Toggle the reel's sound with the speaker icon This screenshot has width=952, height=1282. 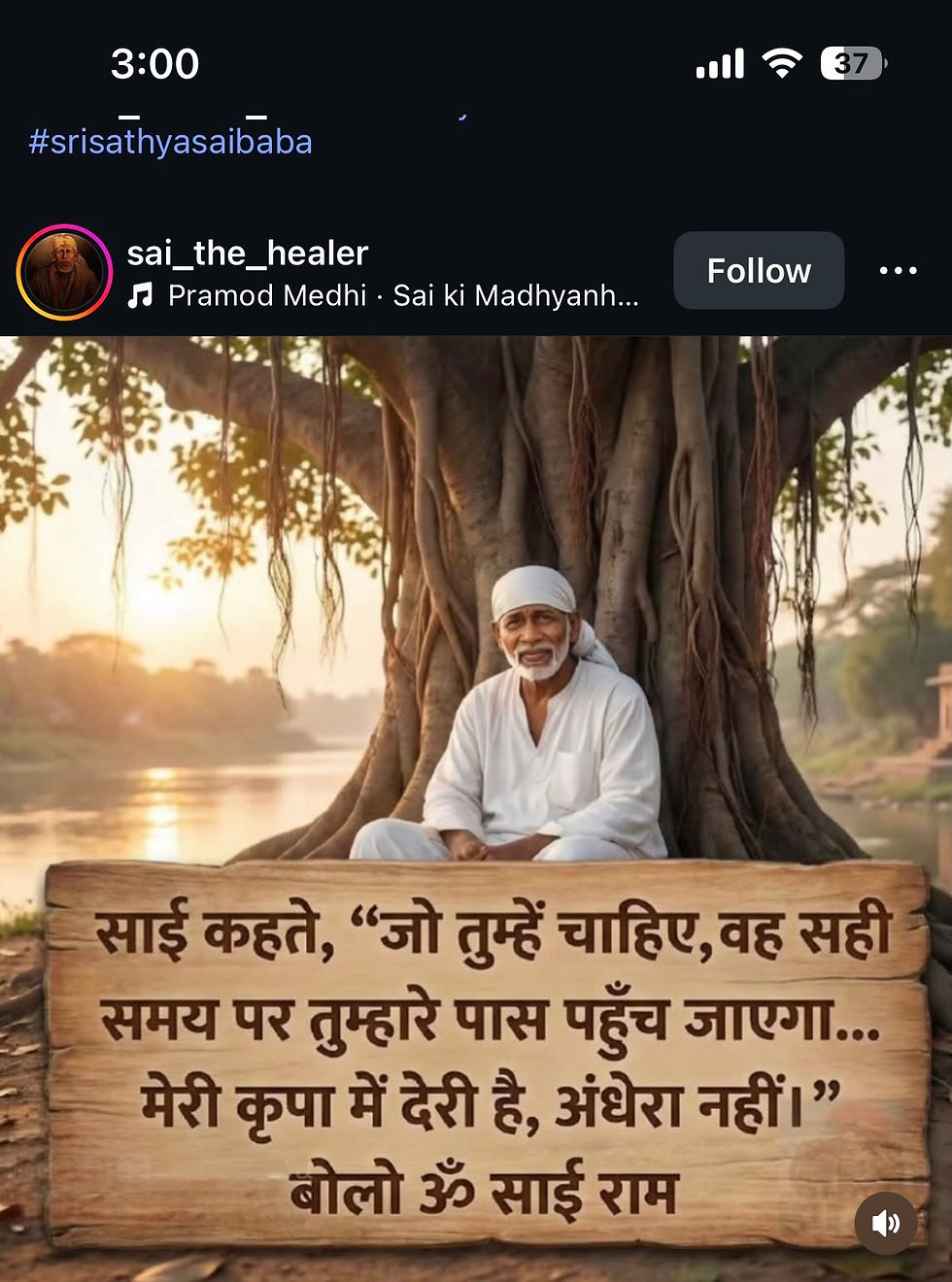[885, 1223]
